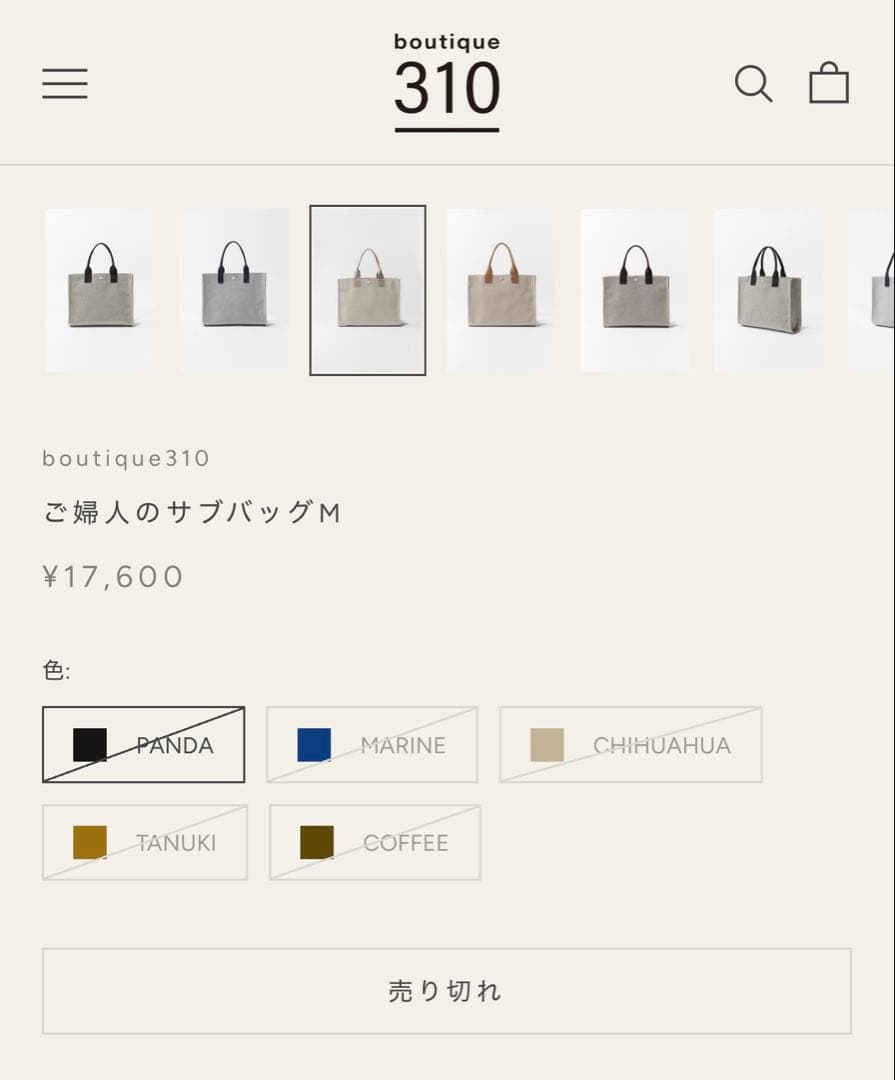The width and height of the screenshot is (895, 1080).
Task: Select the MARINE color option
Action: click(372, 744)
